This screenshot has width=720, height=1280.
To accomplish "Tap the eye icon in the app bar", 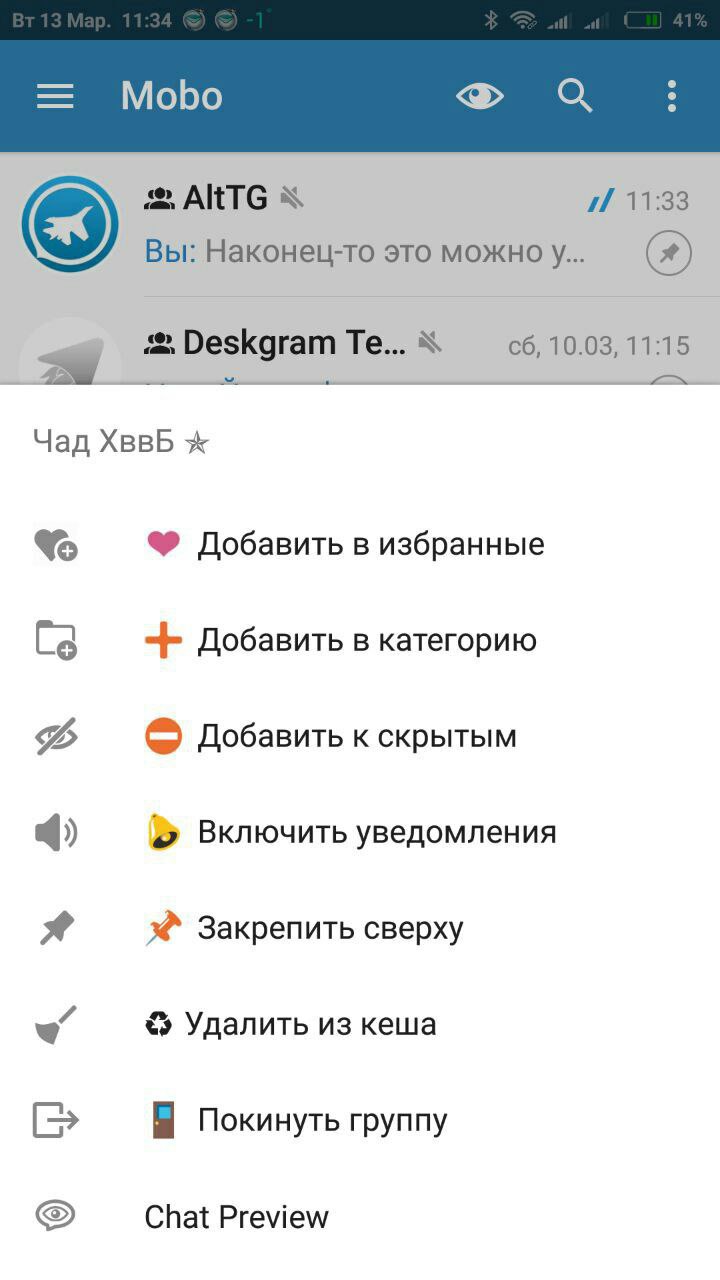I will 479,96.
